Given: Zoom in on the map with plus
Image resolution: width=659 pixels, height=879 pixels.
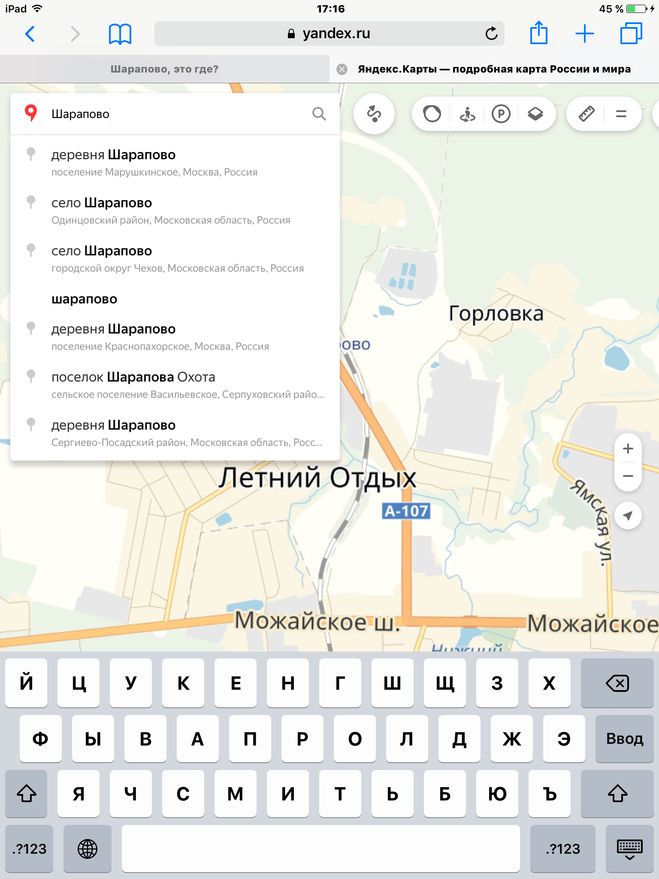Looking at the screenshot, I should pos(628,449).
